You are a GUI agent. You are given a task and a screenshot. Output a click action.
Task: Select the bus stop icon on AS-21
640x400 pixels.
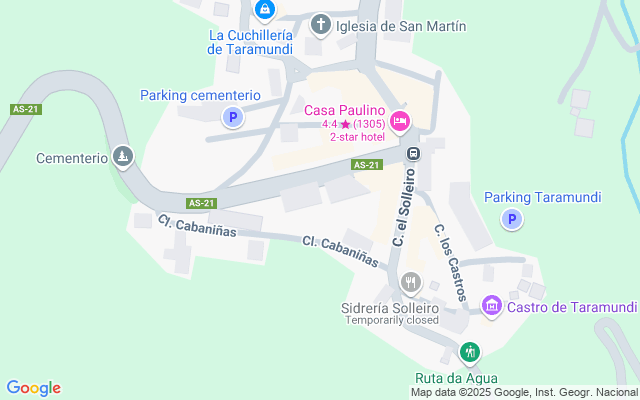tap(412, 153)
